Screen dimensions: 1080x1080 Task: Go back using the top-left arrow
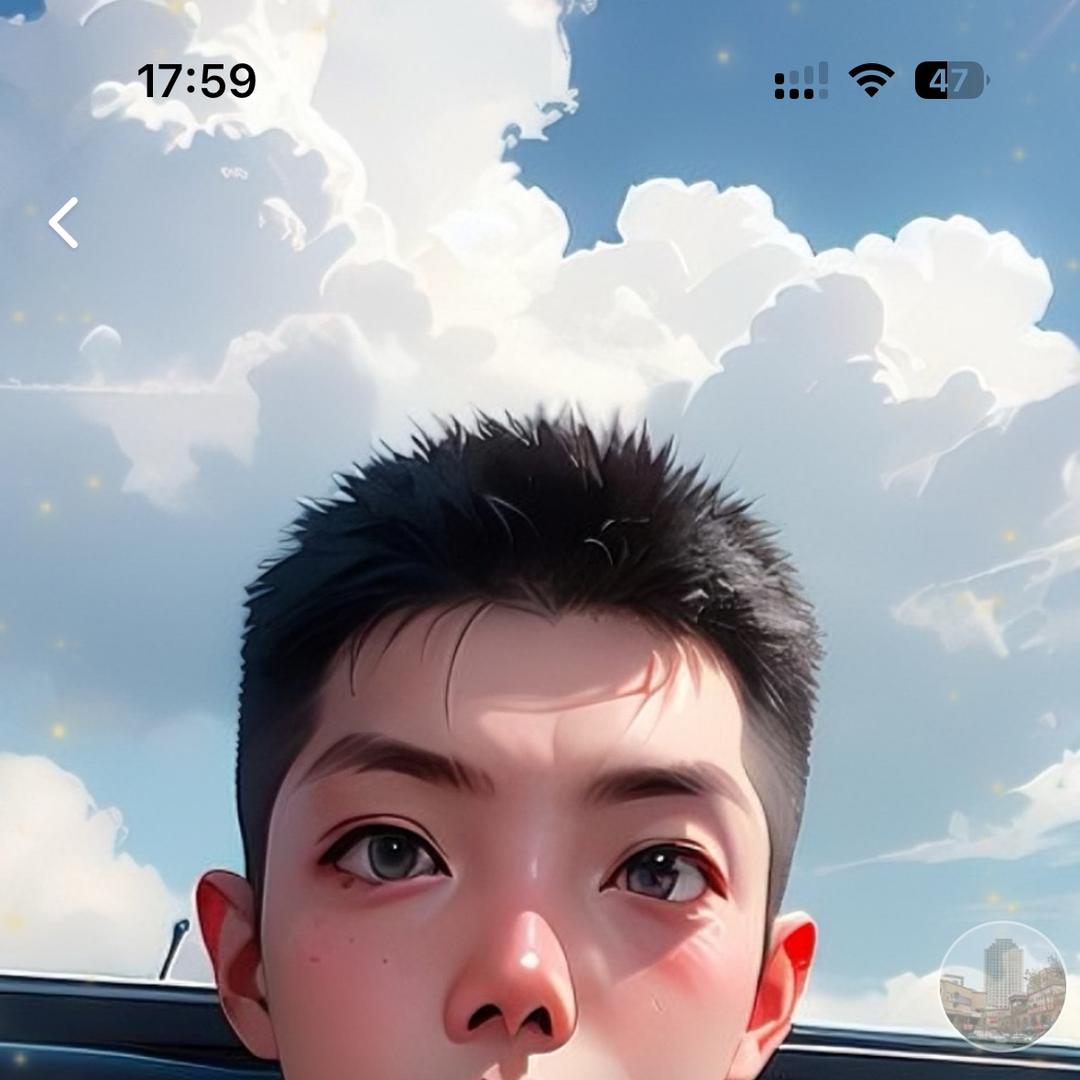click(64, 222)
